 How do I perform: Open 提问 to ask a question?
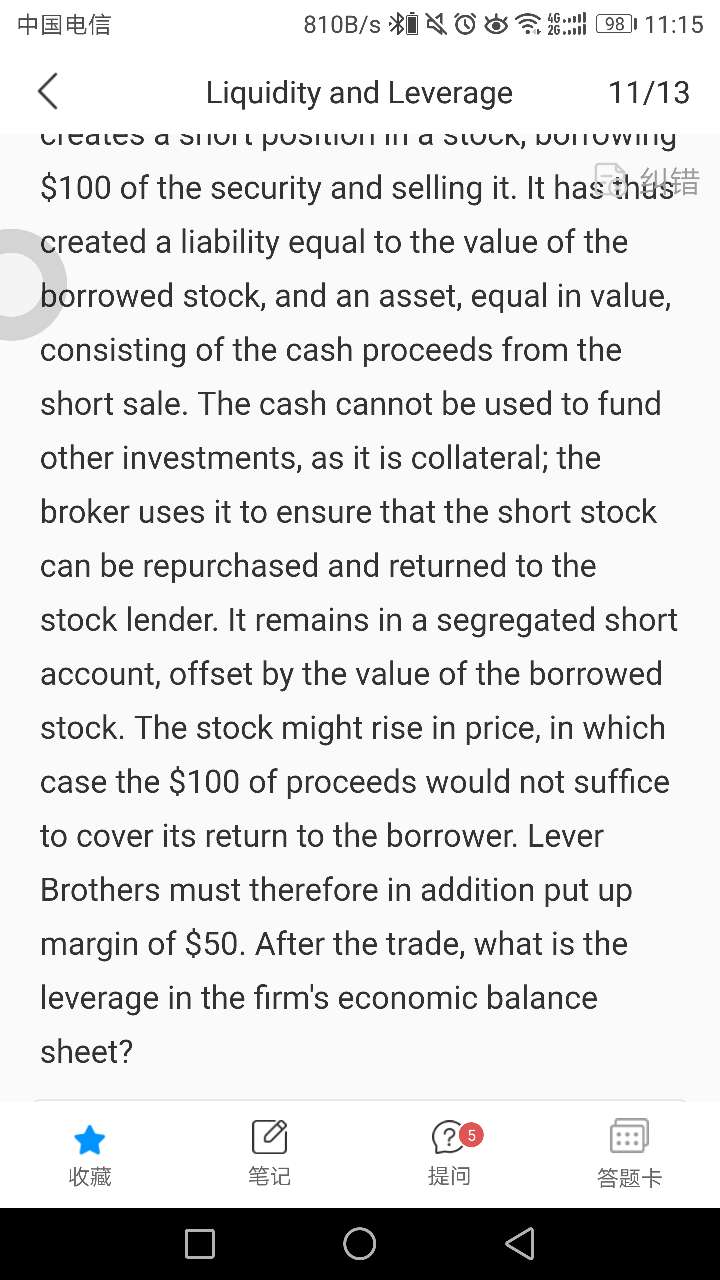pos(450,1154)
